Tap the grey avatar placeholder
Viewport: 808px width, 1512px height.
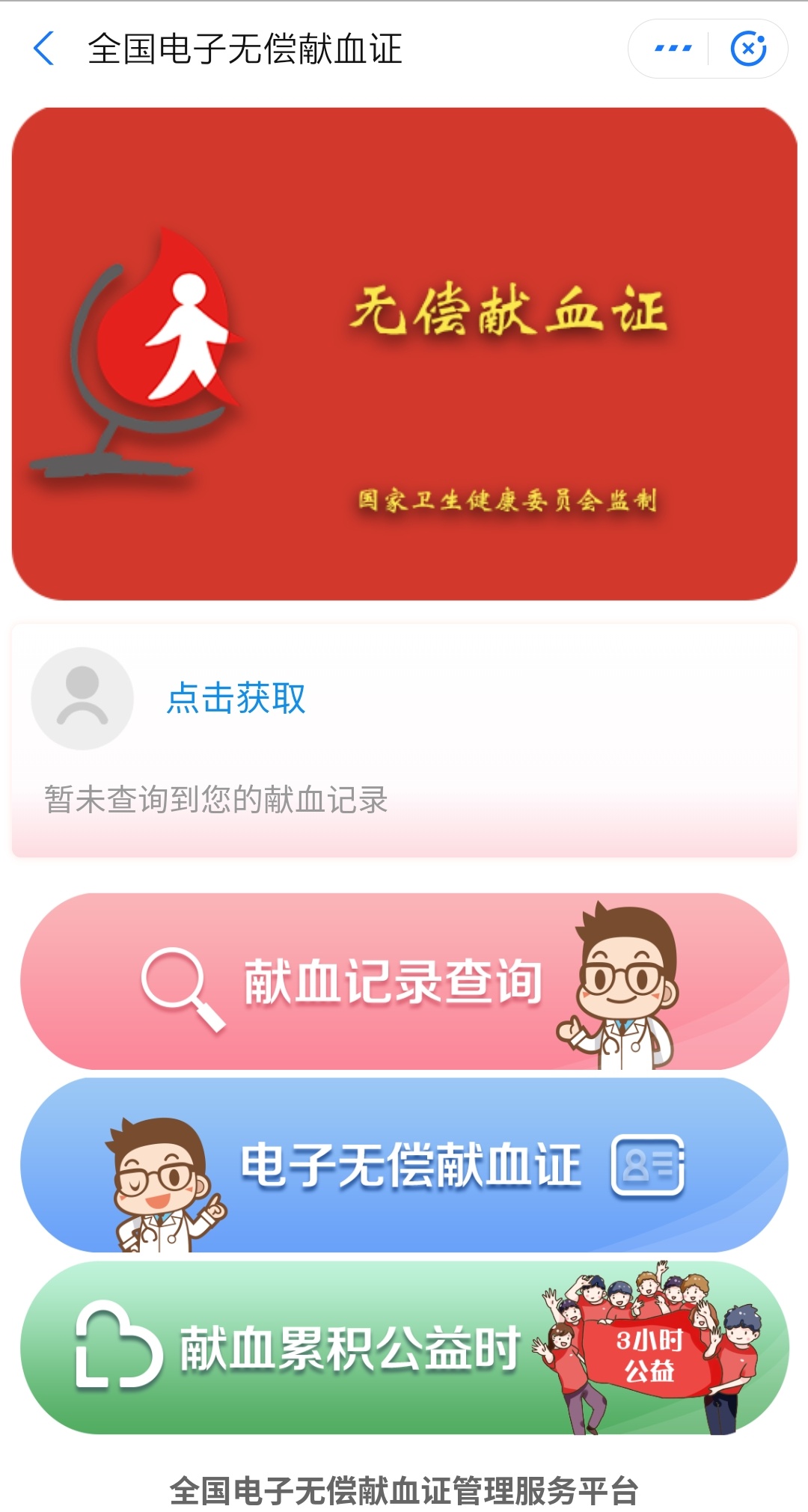point(82,698)
